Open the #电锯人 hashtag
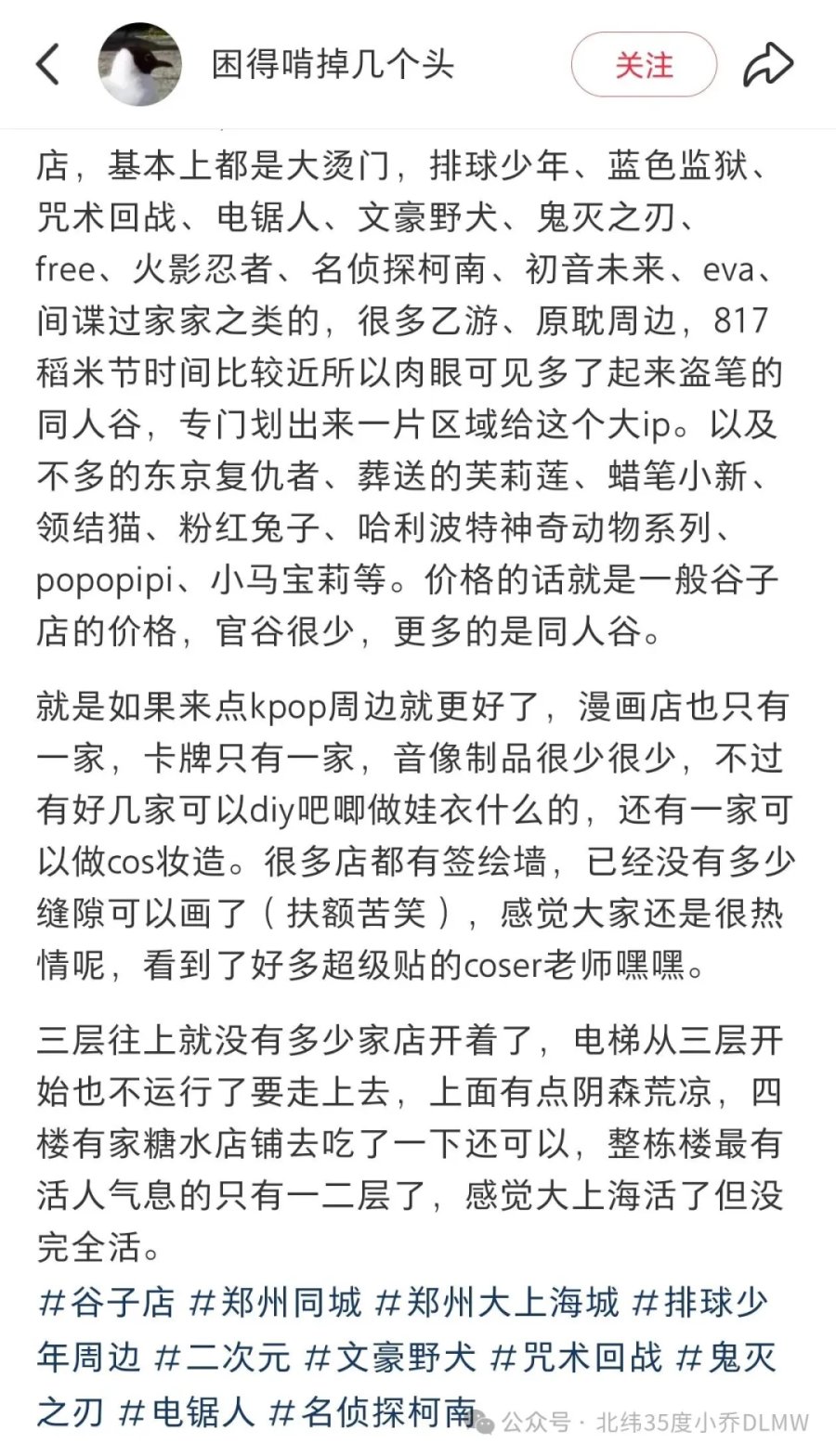This screenshot has height=1456, width=836. (187, 1412)
